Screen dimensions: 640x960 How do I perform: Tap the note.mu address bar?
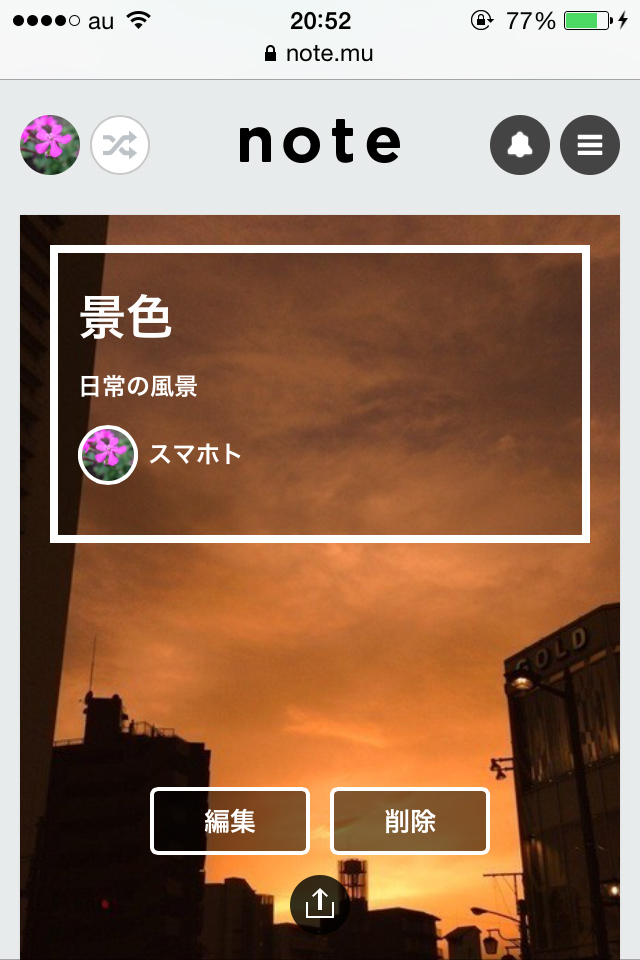click(x=320, y=53)
